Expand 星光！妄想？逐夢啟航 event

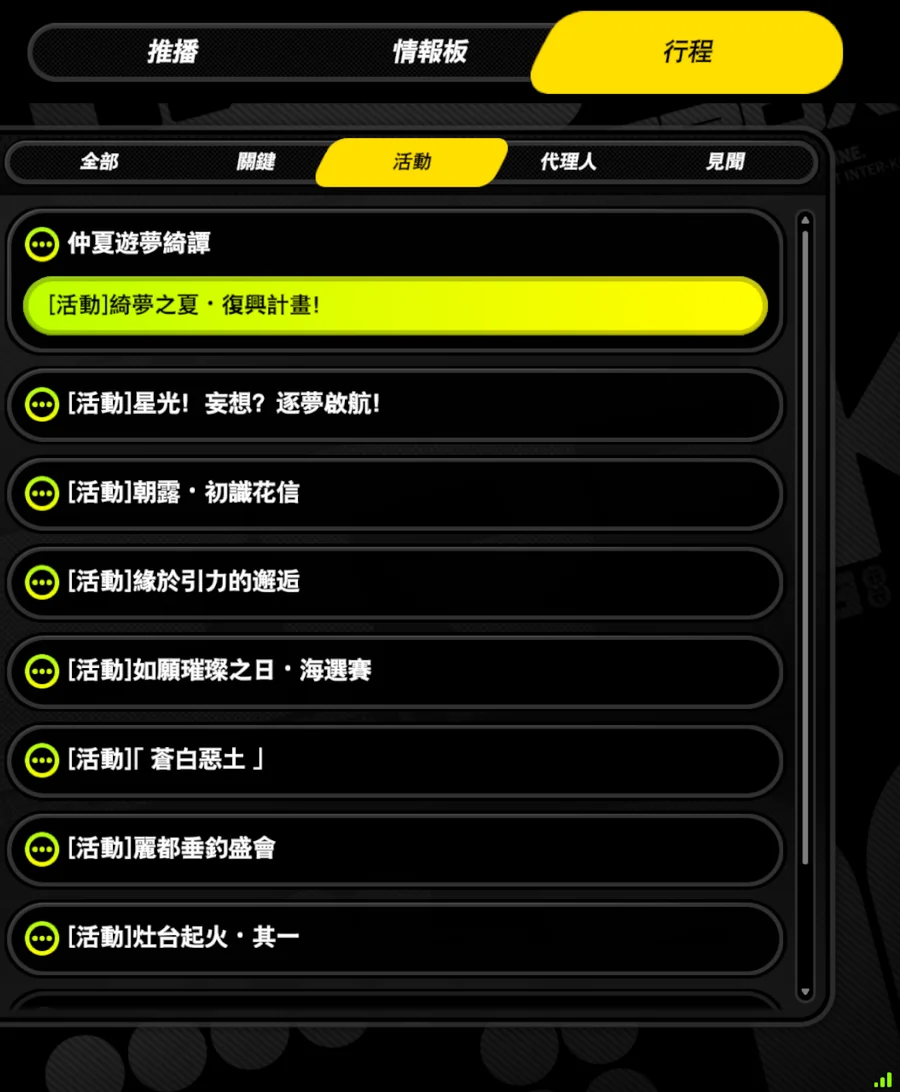[394, 404]
